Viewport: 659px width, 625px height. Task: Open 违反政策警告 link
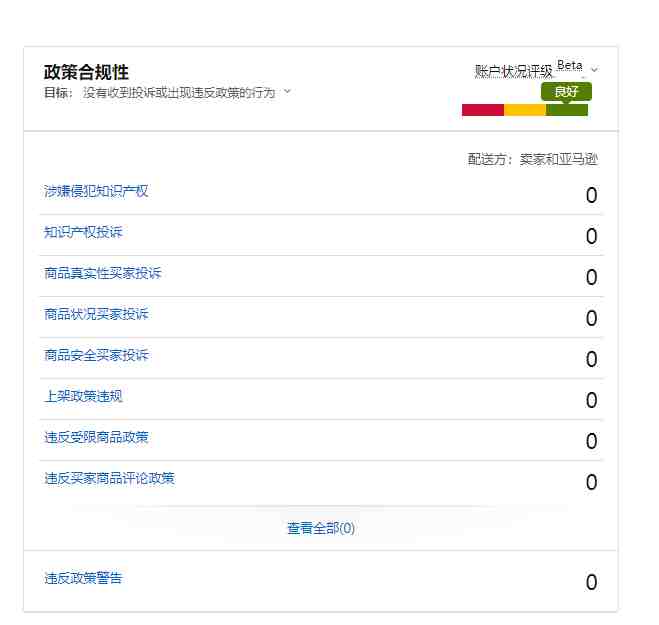83,578
